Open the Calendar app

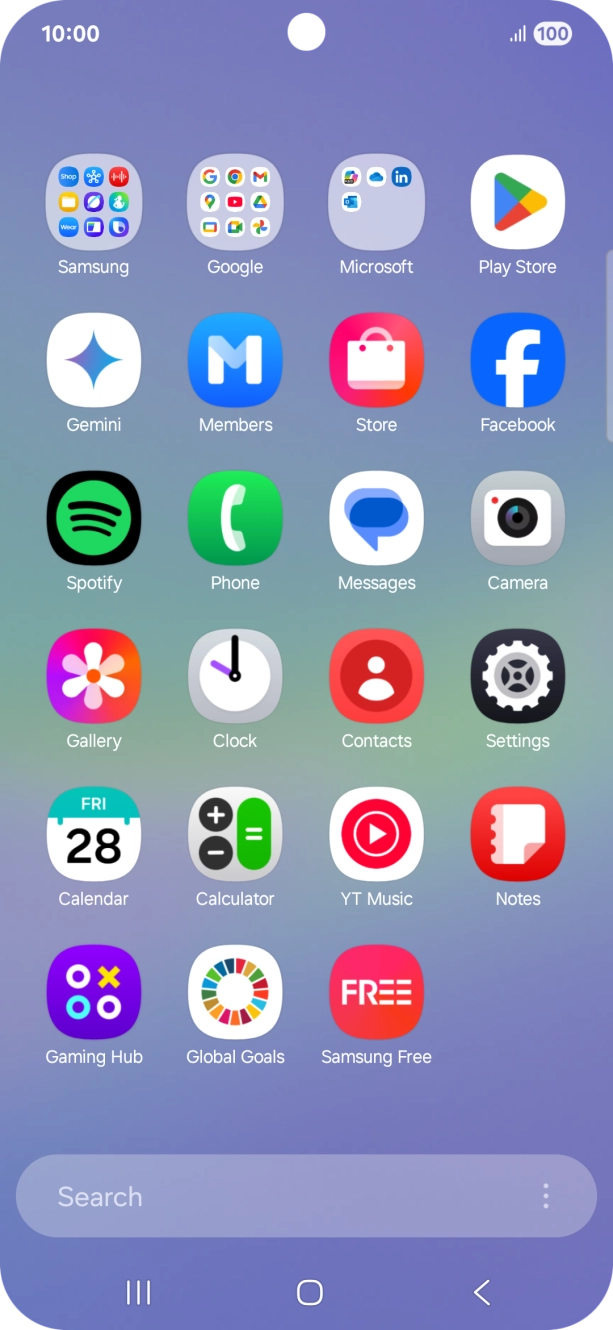(94, 835)
